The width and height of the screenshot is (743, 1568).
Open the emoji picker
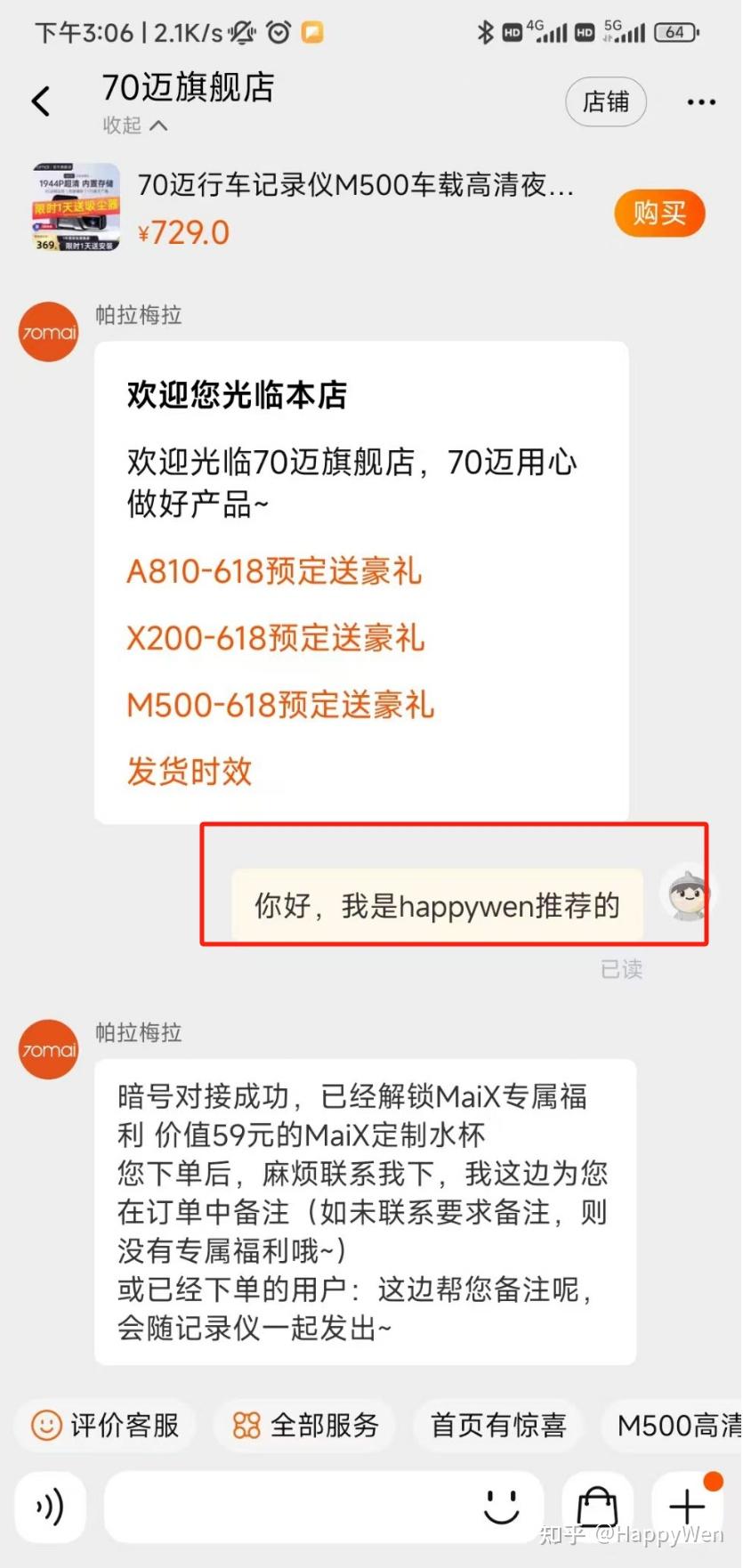click(x=501, y=1507)
